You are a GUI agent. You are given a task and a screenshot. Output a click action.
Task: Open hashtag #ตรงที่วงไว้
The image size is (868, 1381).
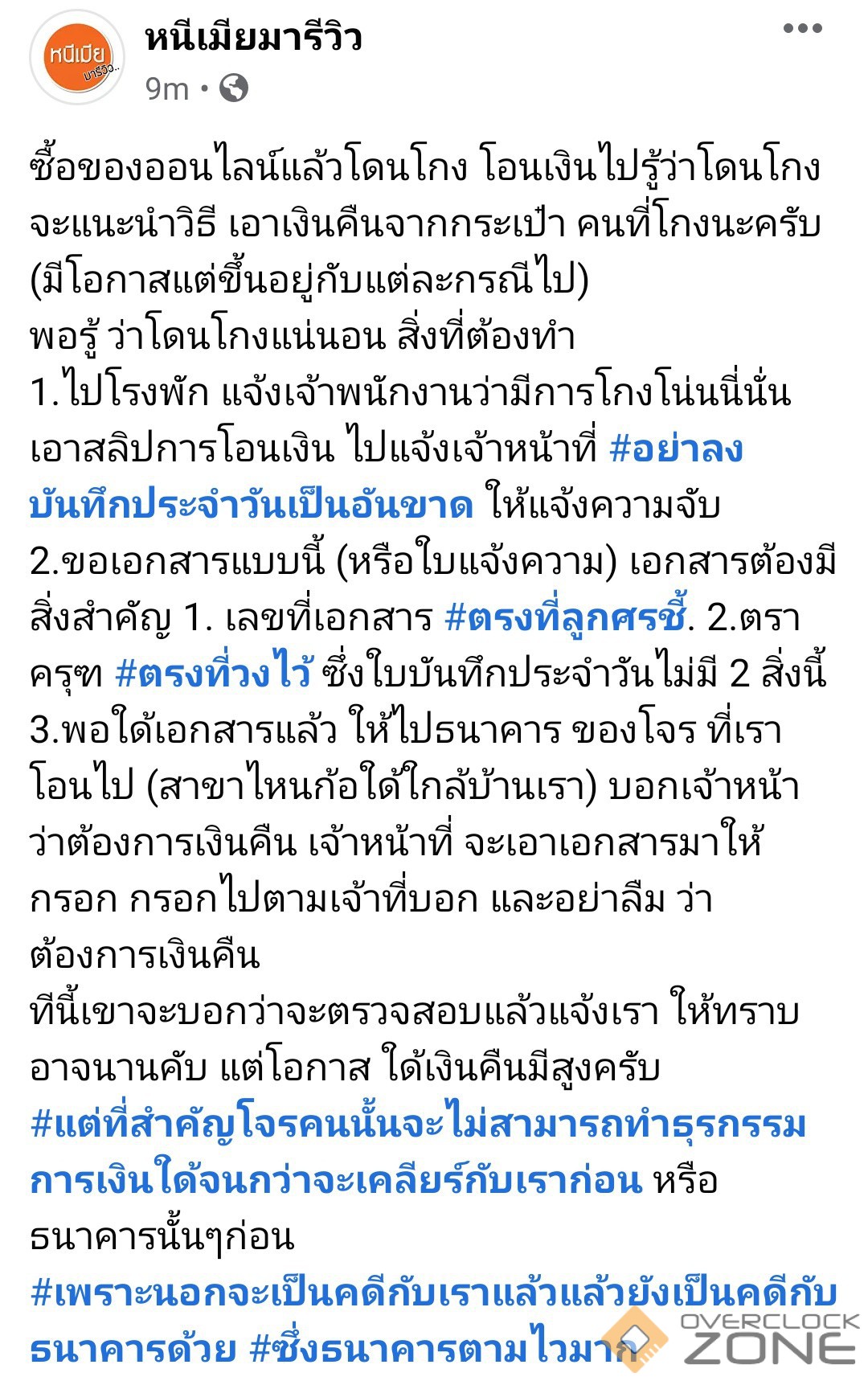tap(213, 674)
